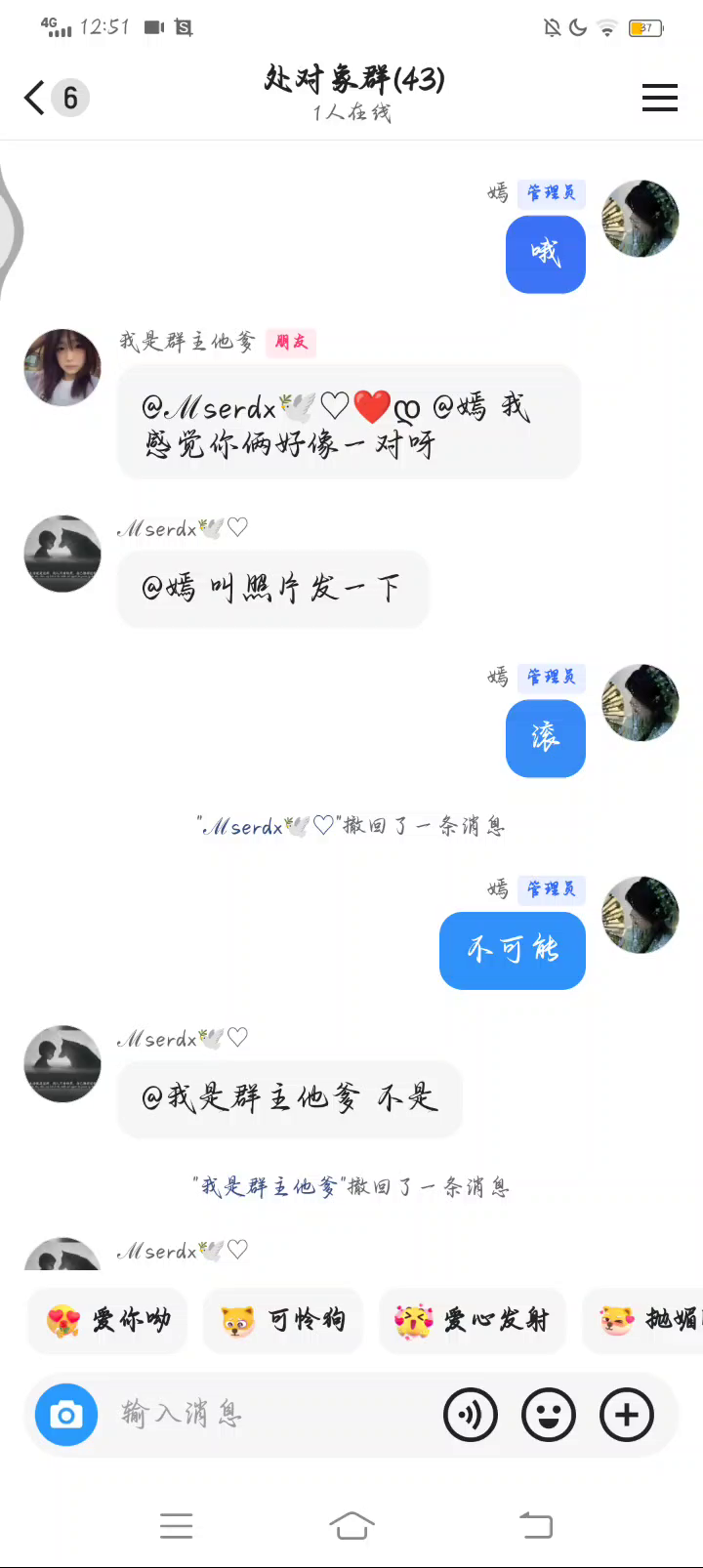703x1568 pixels.
Task: Open 嫣's avatar beside the 哦 message
Action: tap(640, 219)
